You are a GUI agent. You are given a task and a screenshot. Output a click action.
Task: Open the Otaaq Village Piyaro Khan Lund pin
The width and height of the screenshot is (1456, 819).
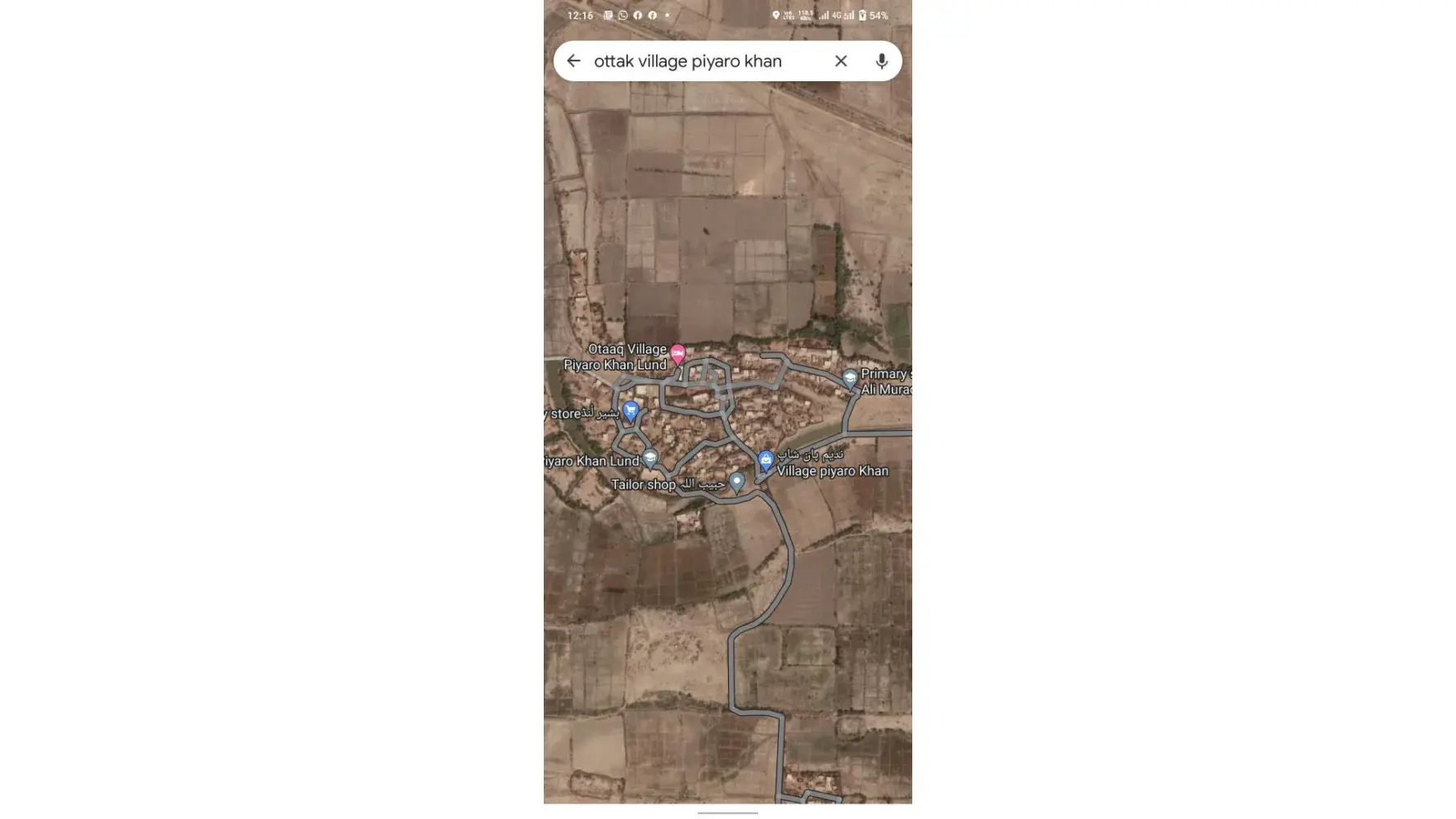tap(677, 354)
